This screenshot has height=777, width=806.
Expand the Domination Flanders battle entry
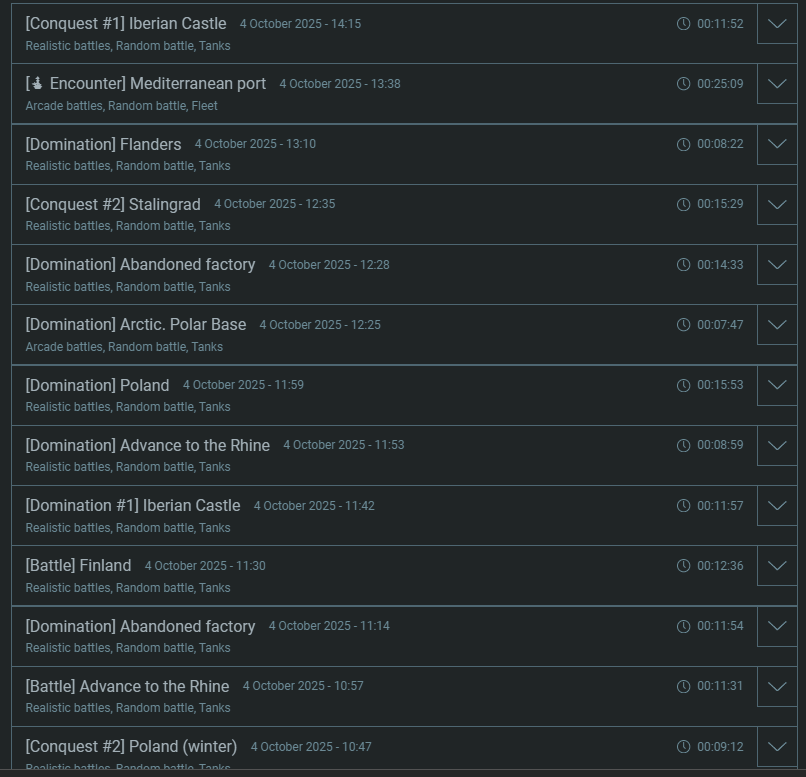[777, 144]
